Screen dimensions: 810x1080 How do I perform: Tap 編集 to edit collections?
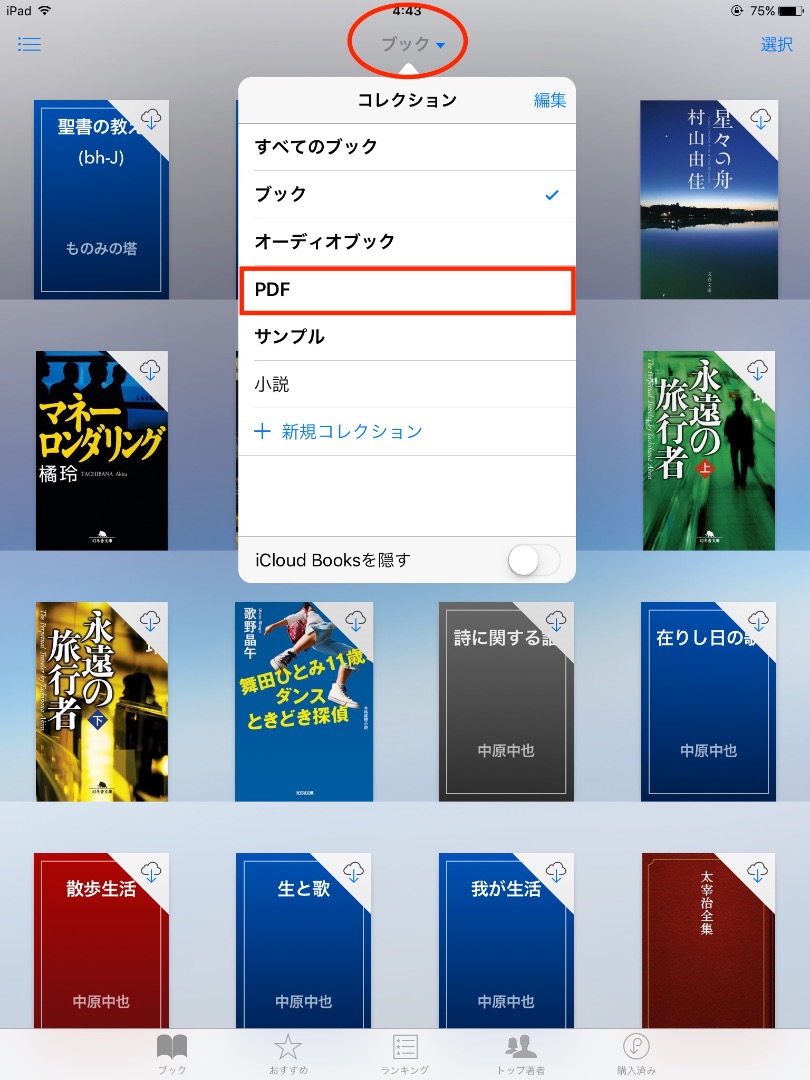pos(549,100)
